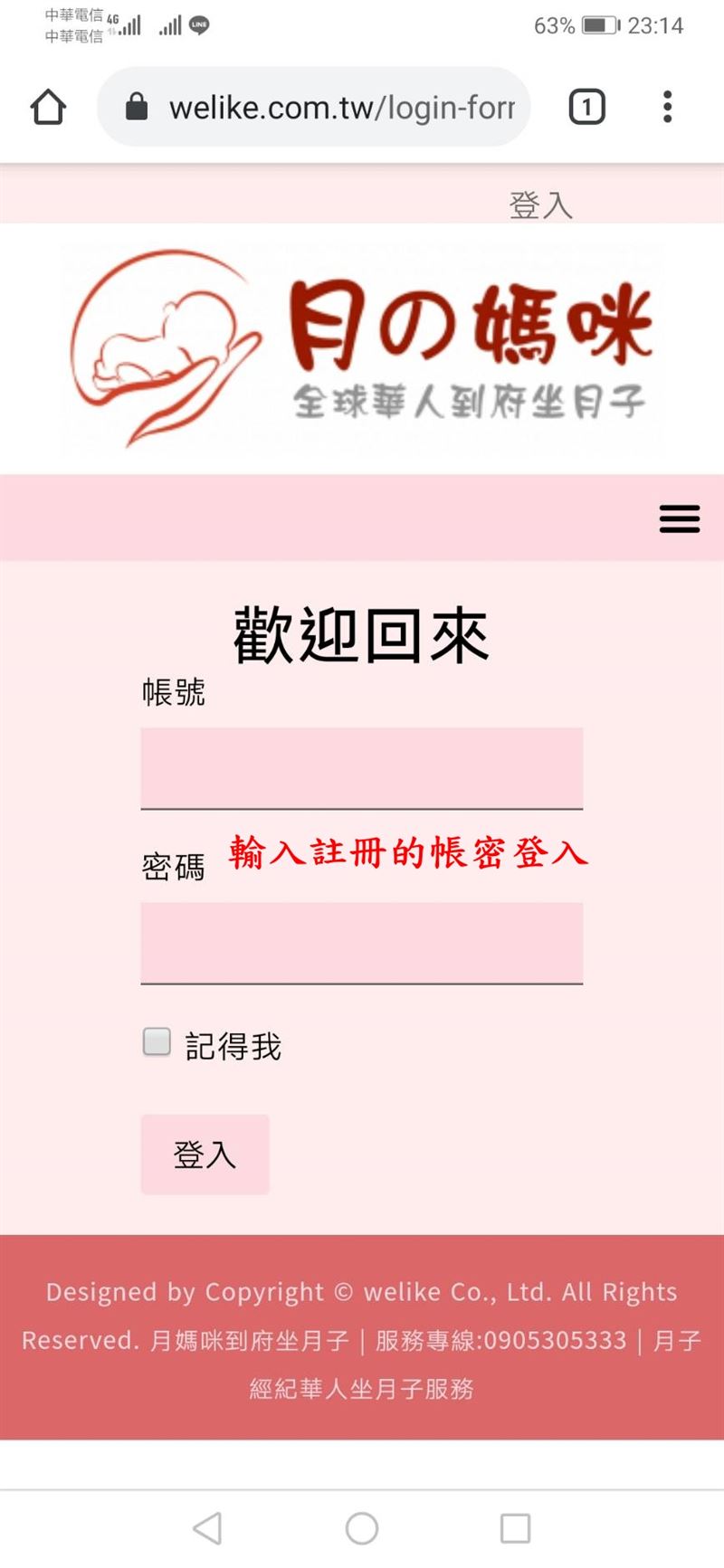Open the browser overflow menu
Viewport: 724px width, 1568px height.
click(667, 108)
